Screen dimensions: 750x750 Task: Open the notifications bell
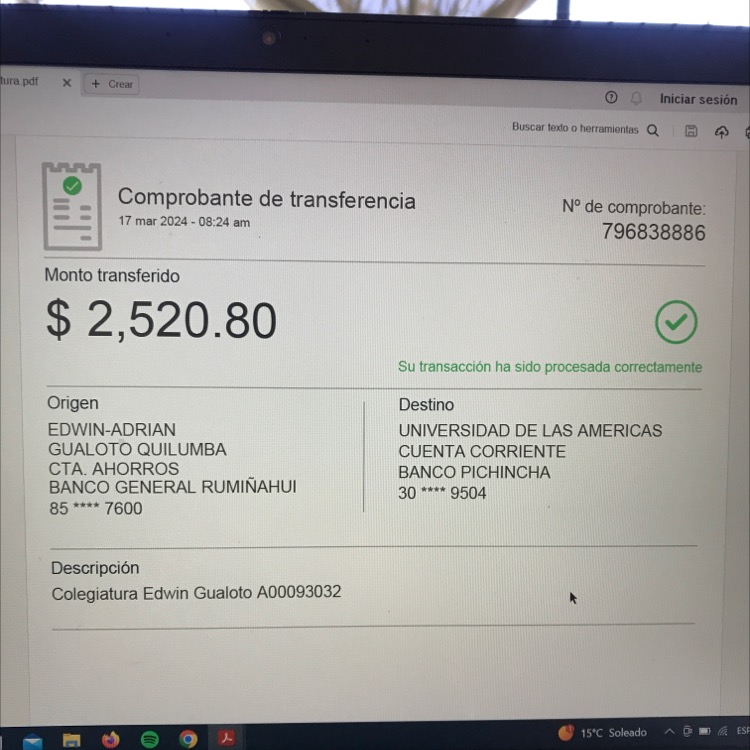click(636, 98)
